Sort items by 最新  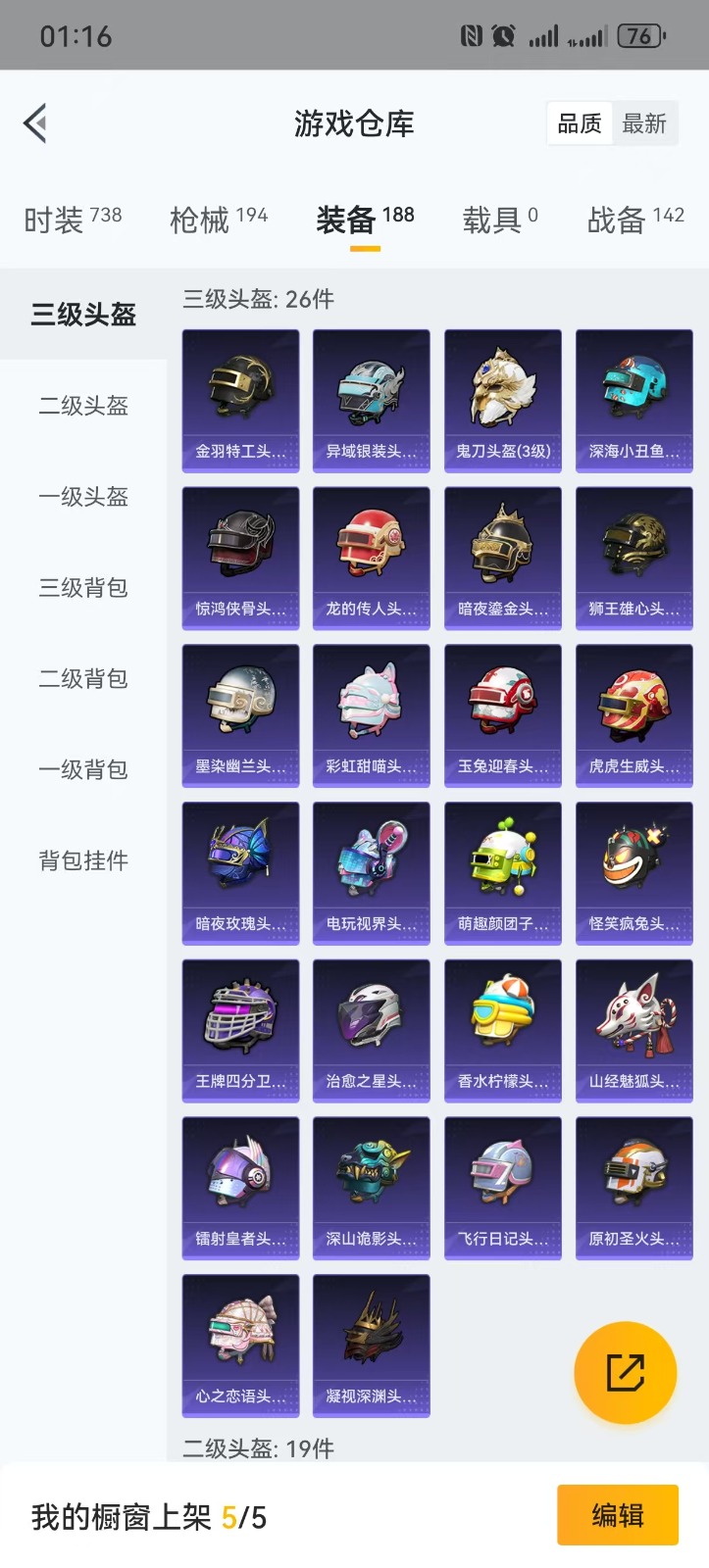tap(644, 123)
